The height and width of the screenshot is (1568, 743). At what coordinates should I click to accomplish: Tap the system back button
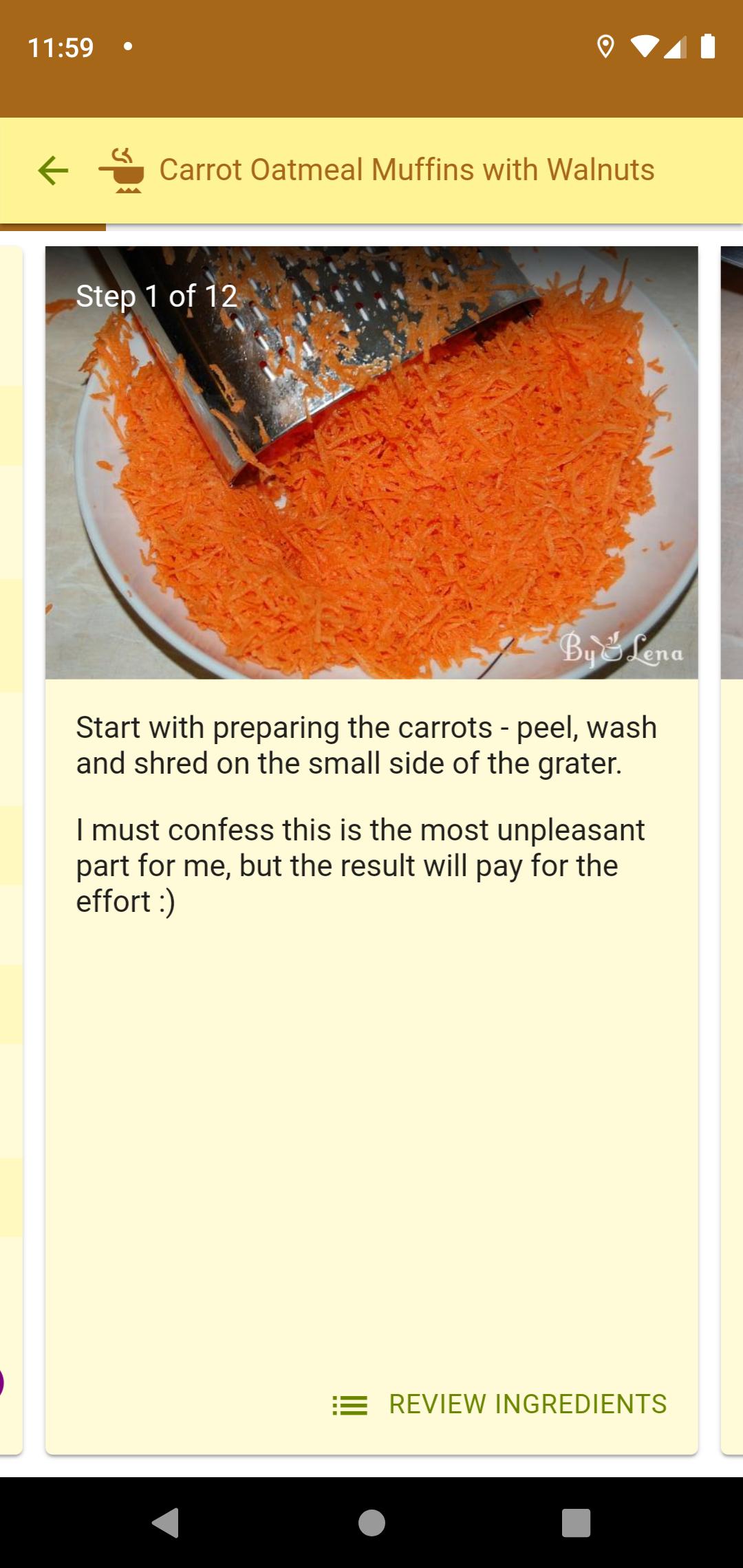(165, 1522)
